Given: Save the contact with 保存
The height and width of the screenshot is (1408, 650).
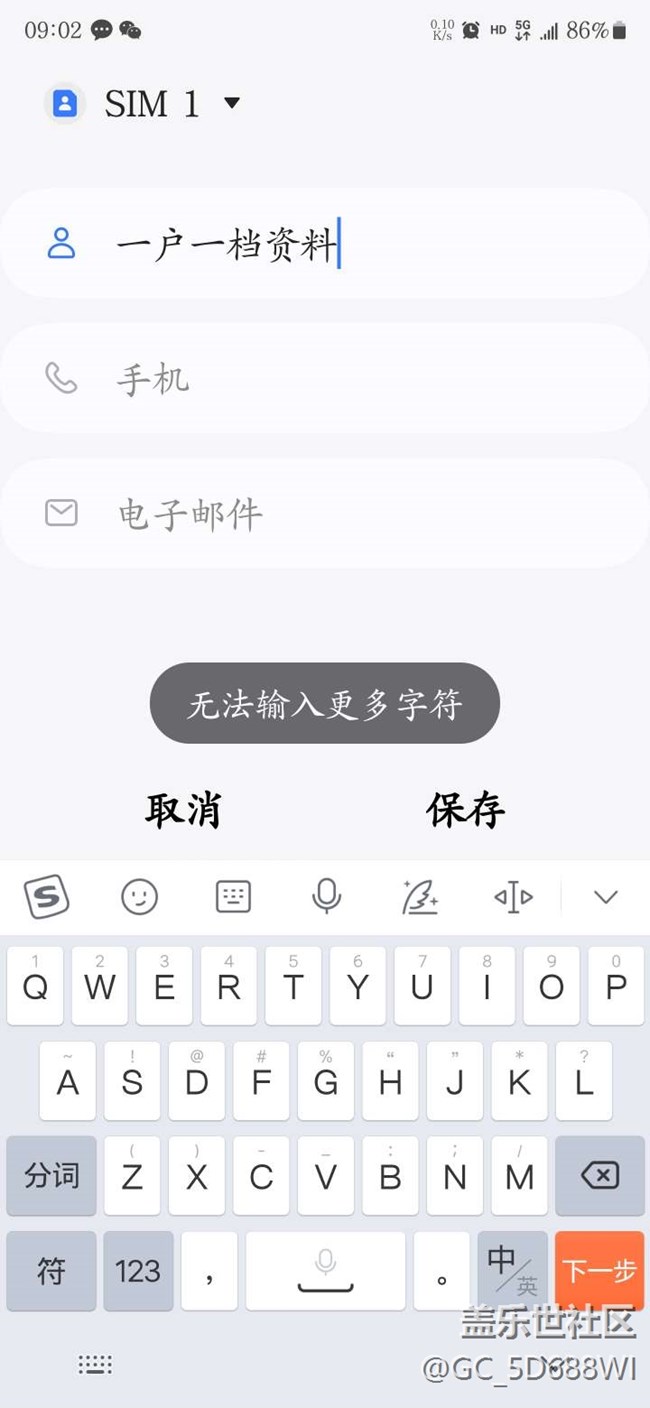Looking at the screenshot, I should click(x=465, y=810).
